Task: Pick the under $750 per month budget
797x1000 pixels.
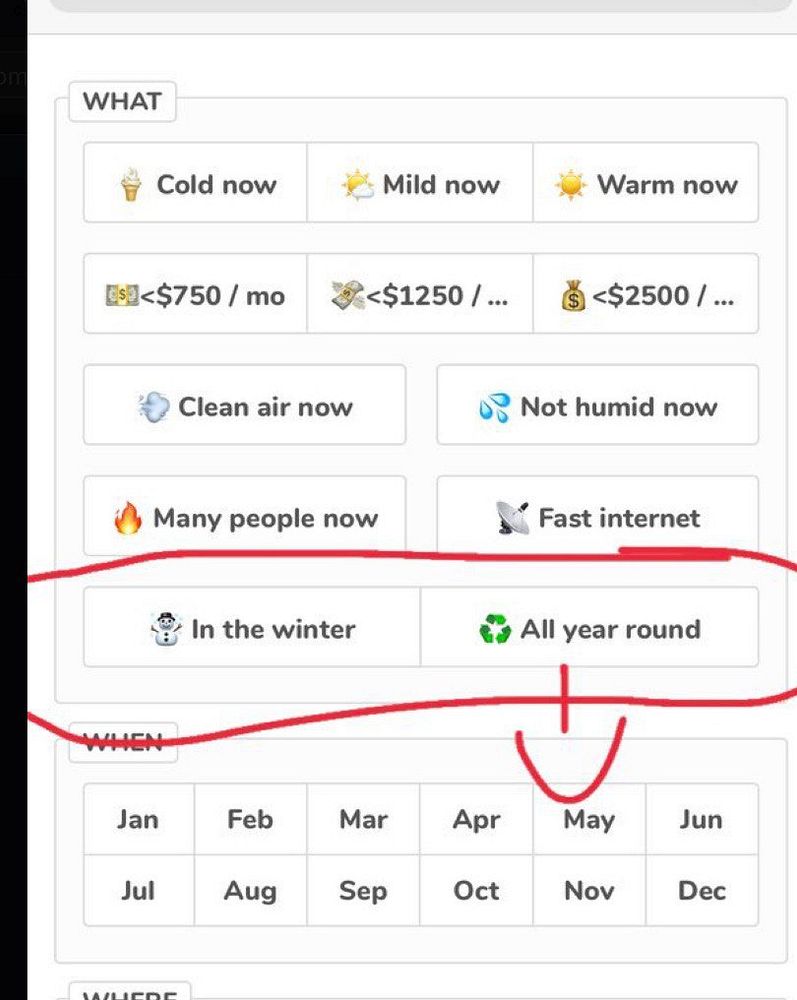Action: tap(195, 295)
